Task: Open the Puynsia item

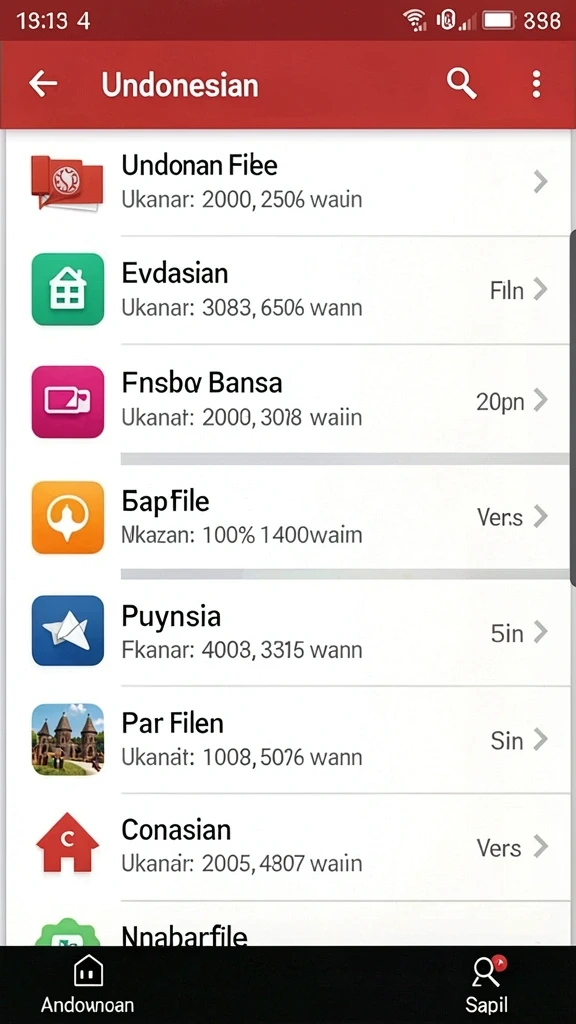Action: click(x=288, y=632)
